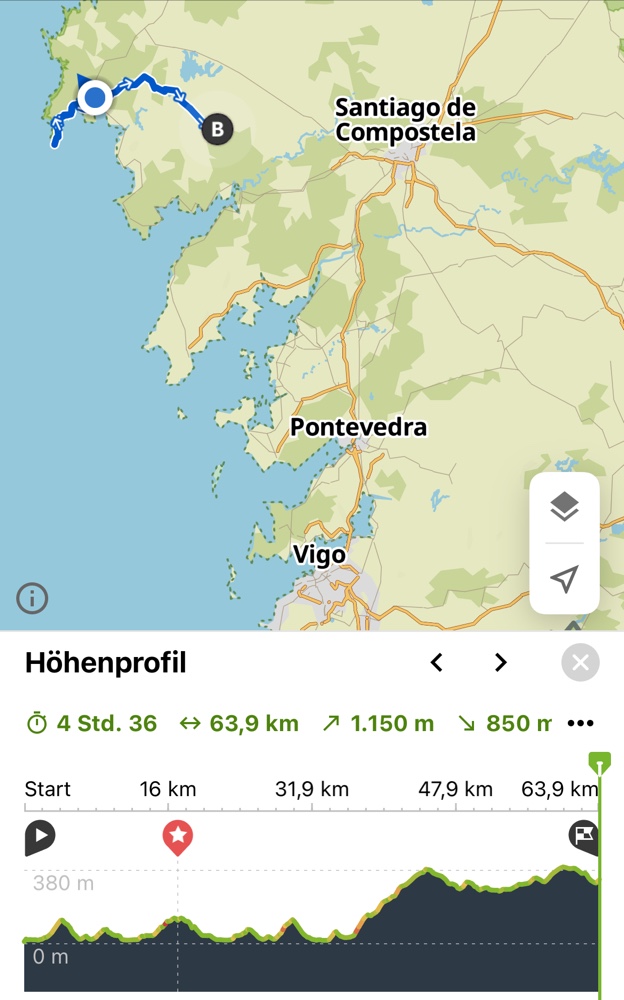
Task: Open more route stats options
Action: [580, 723]
